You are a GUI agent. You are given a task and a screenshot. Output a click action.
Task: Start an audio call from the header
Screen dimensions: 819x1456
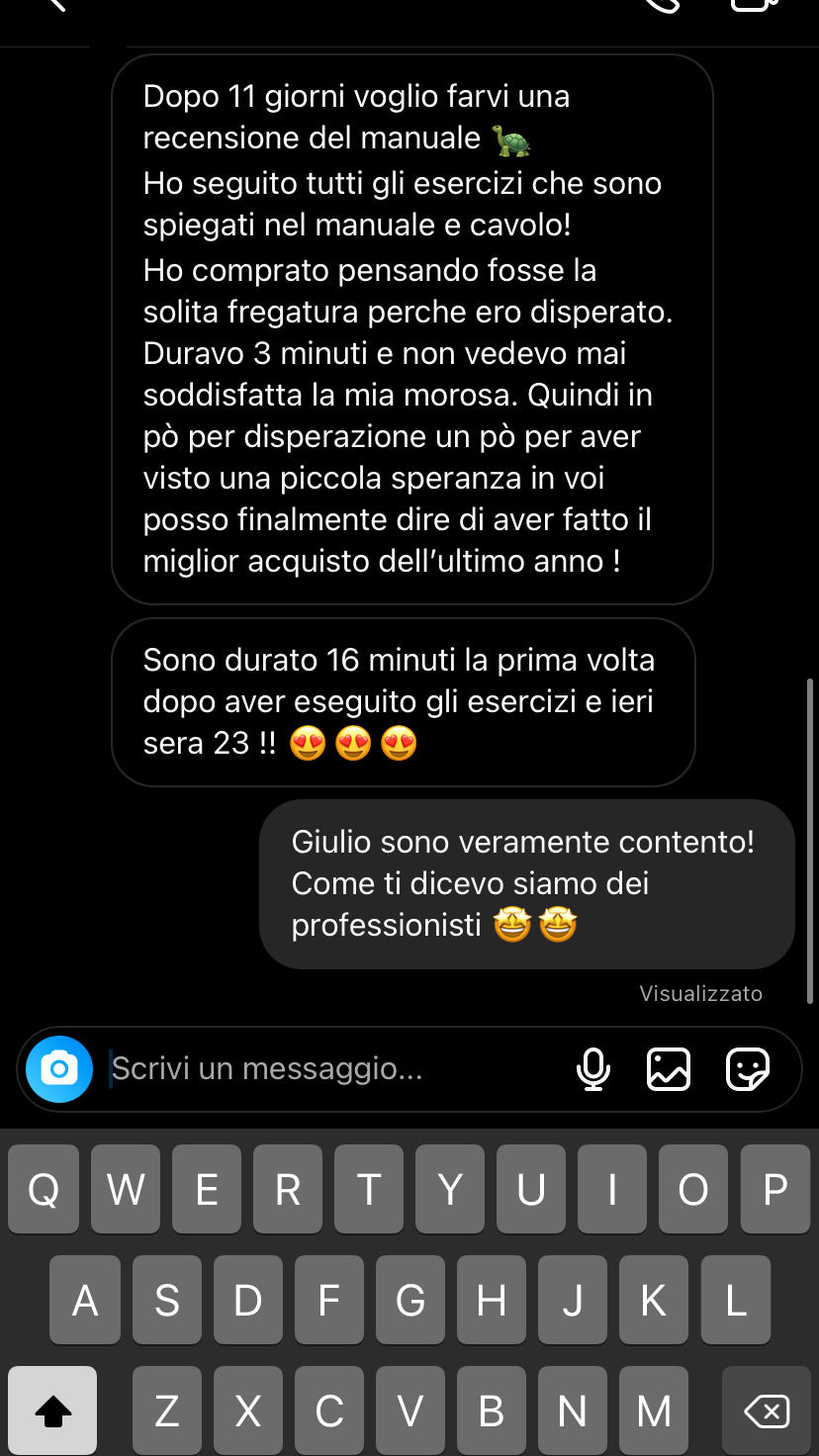click(663, 5)
